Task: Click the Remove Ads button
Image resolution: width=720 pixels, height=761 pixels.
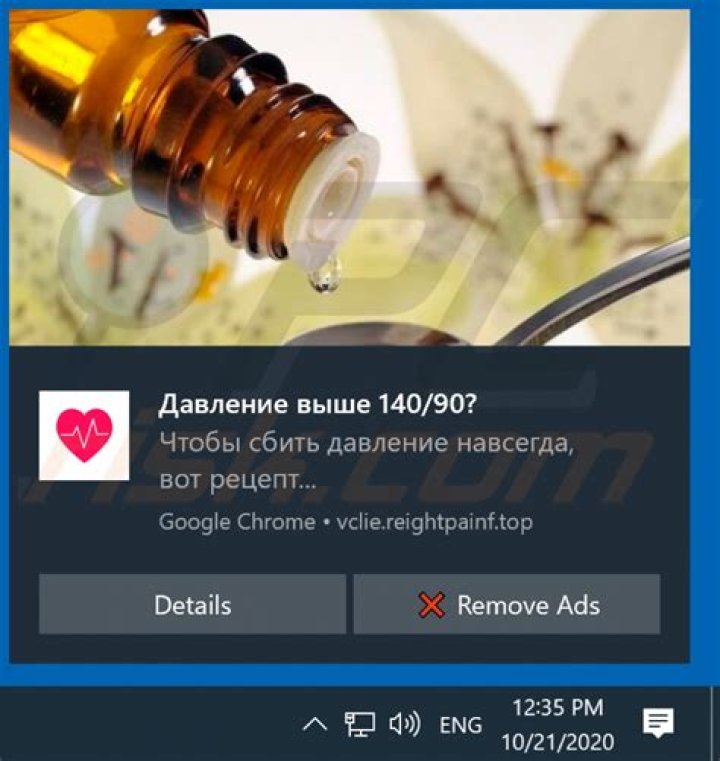Action: (x=507, y=604)
